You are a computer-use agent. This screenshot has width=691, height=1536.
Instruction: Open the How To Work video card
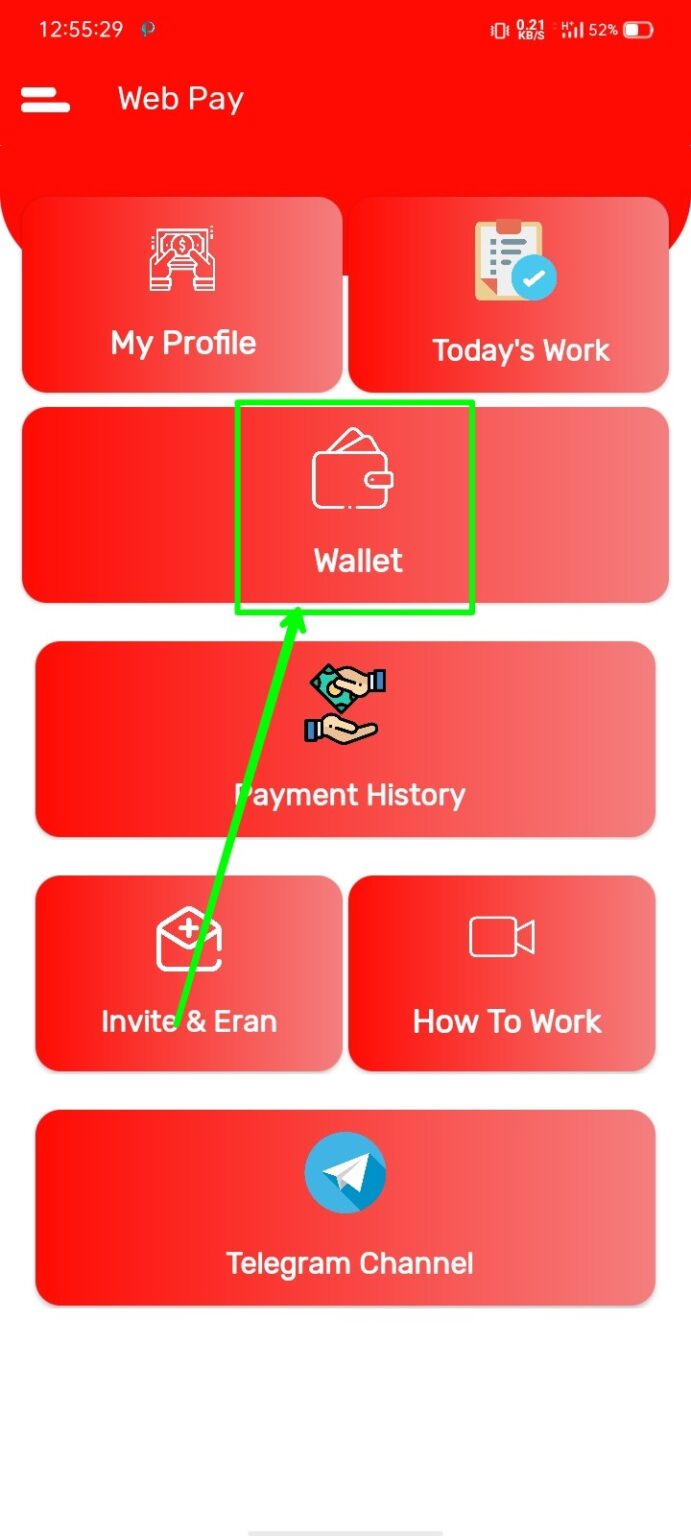pos(502,973)
